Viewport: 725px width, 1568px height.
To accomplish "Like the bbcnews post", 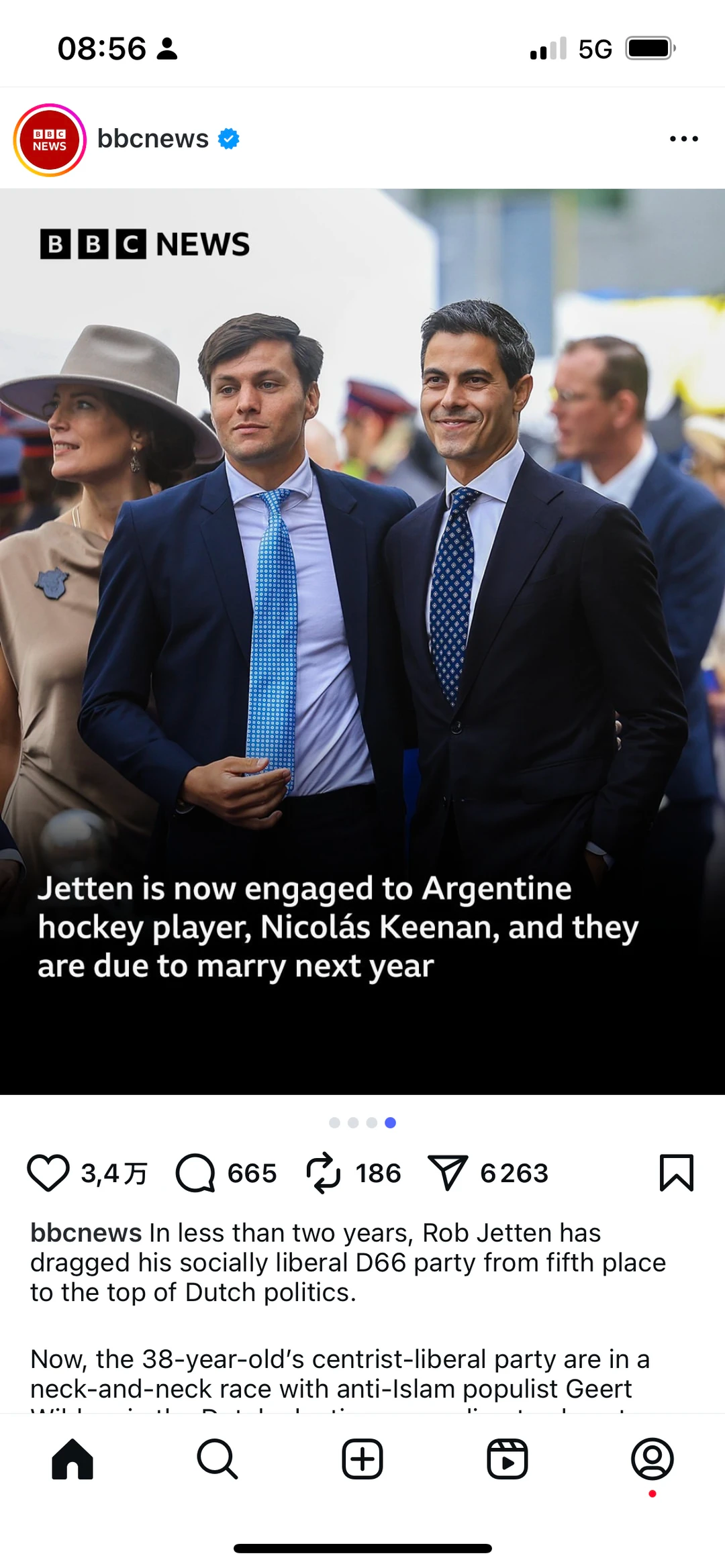I will pyautogui.click(x=48, y=1173).
